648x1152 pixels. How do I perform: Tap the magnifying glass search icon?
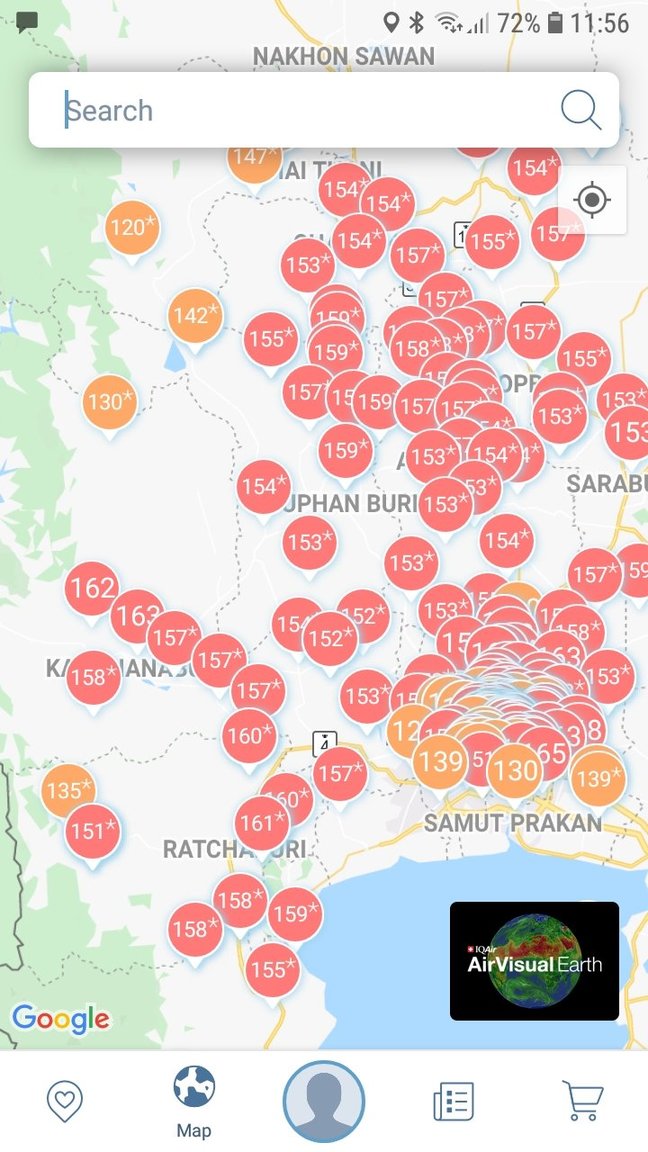coord(580,110)
